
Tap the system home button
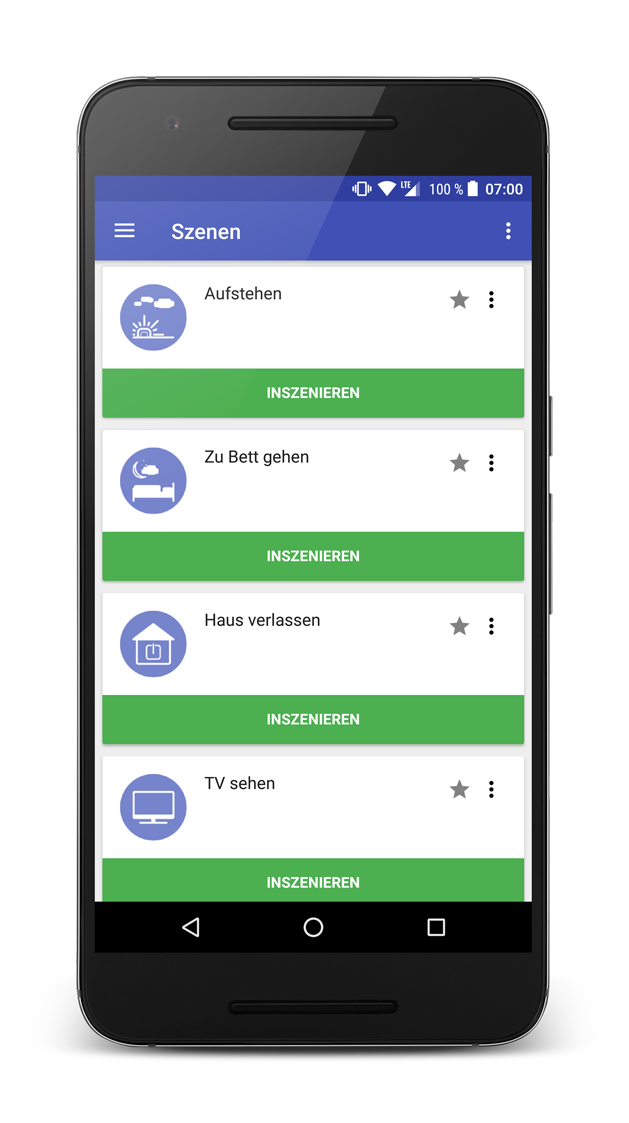point(313,927)
